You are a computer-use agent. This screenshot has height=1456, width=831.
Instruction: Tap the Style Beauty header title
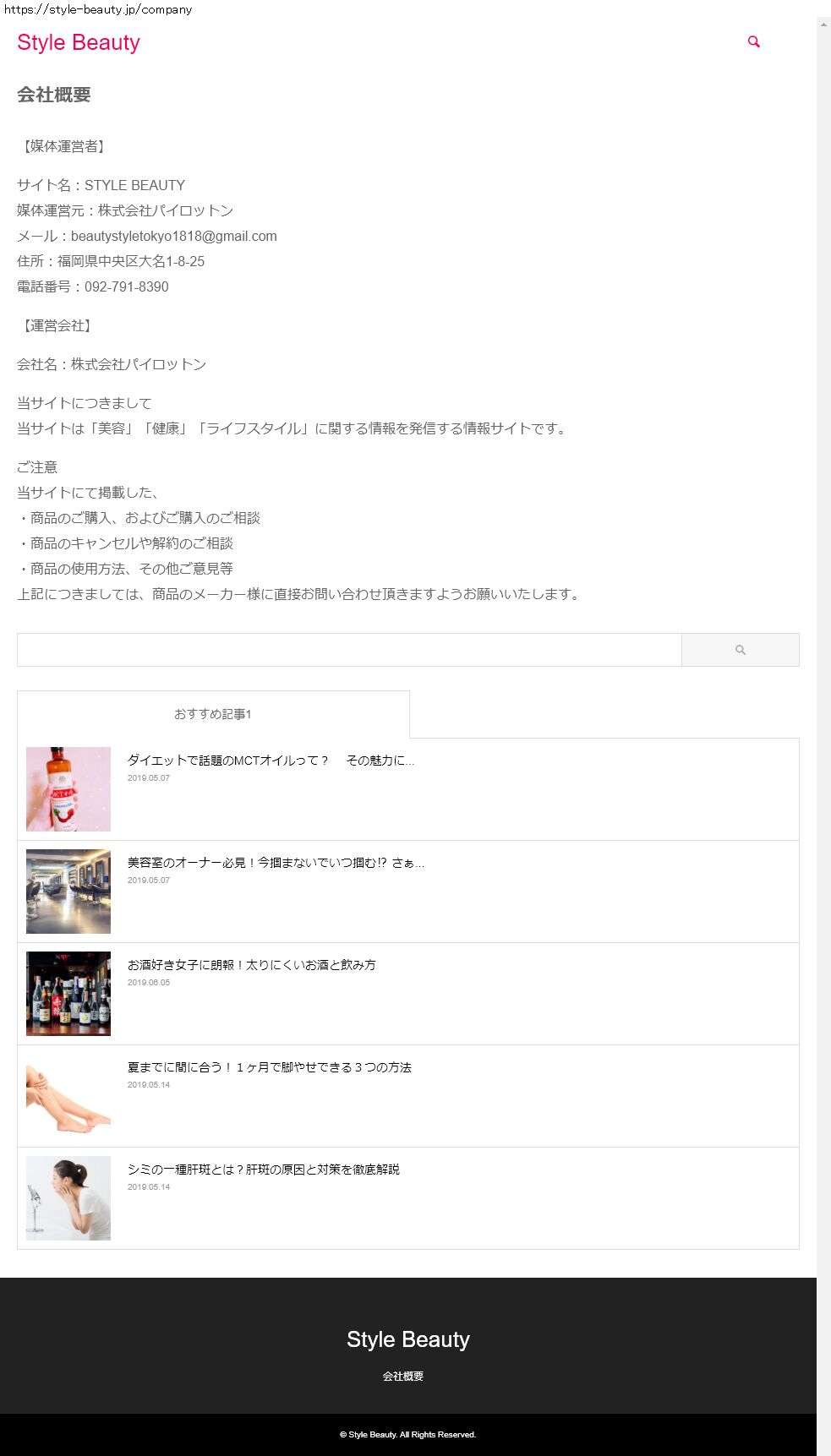click(79, 42)
